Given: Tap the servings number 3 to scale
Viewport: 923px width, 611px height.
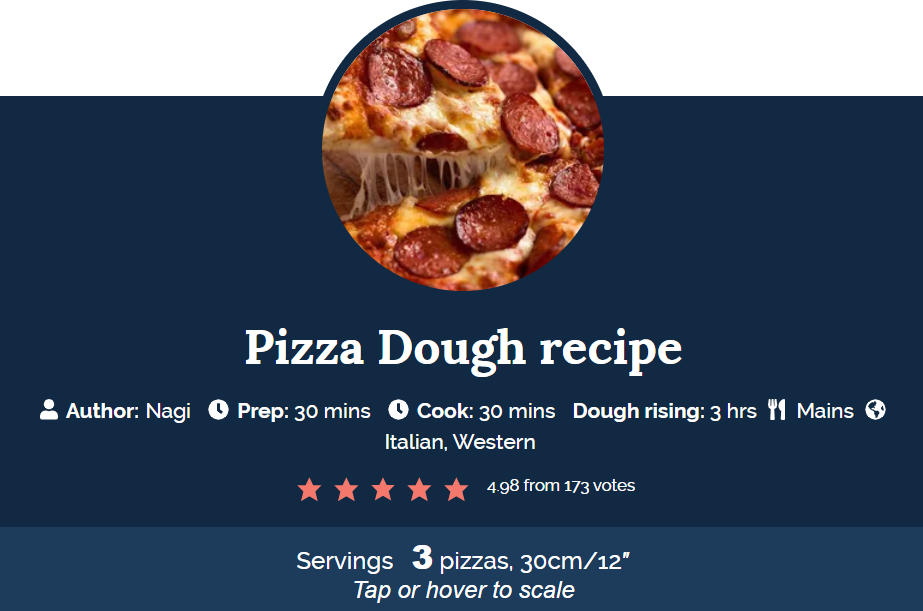Looking at the screenshot, I should click(x=422, y=558).
